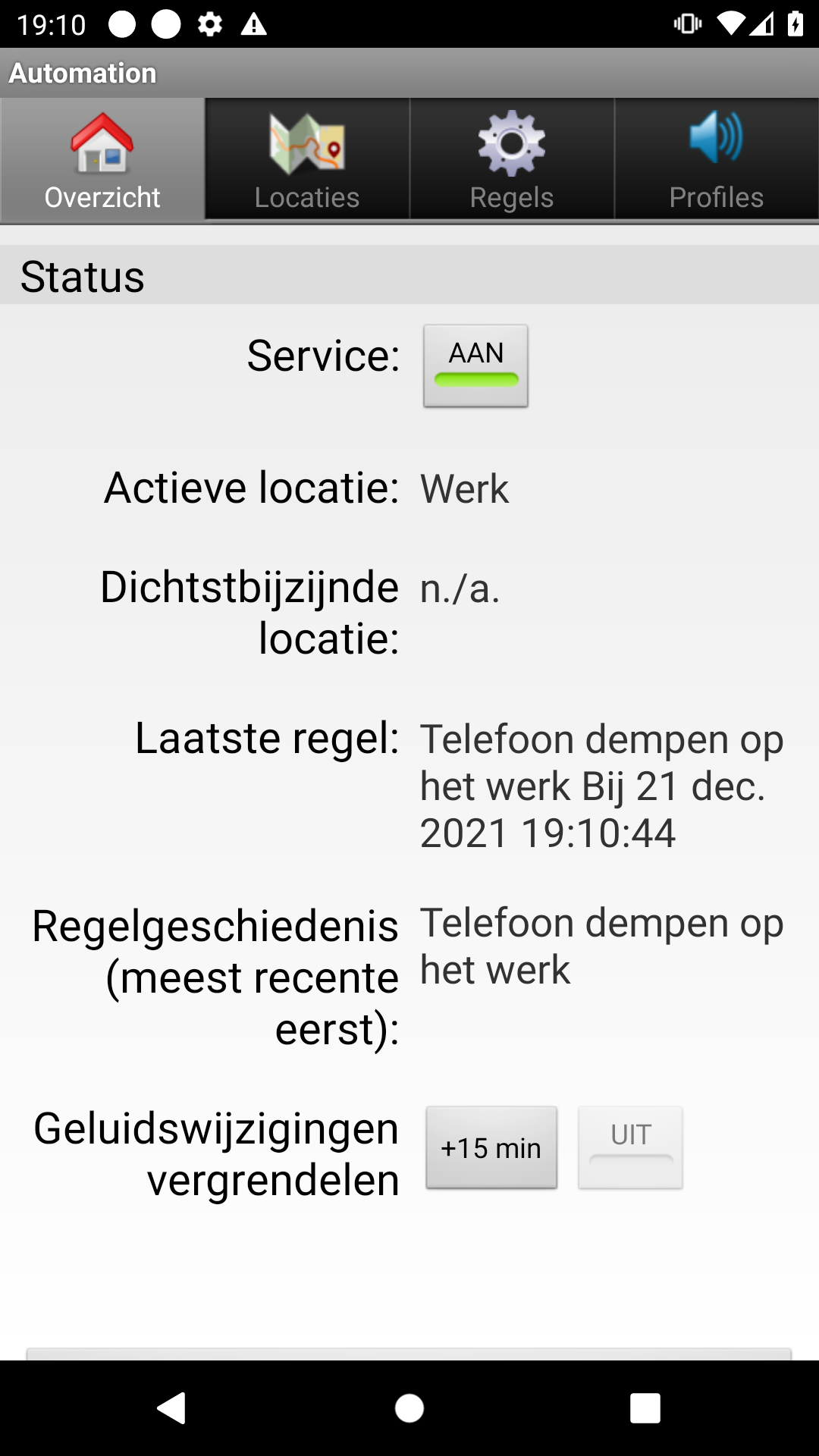The width and height of the screenshot is (819, 1456).
Task: Open the Locaties tab
Action: click(x=307, y=161)
